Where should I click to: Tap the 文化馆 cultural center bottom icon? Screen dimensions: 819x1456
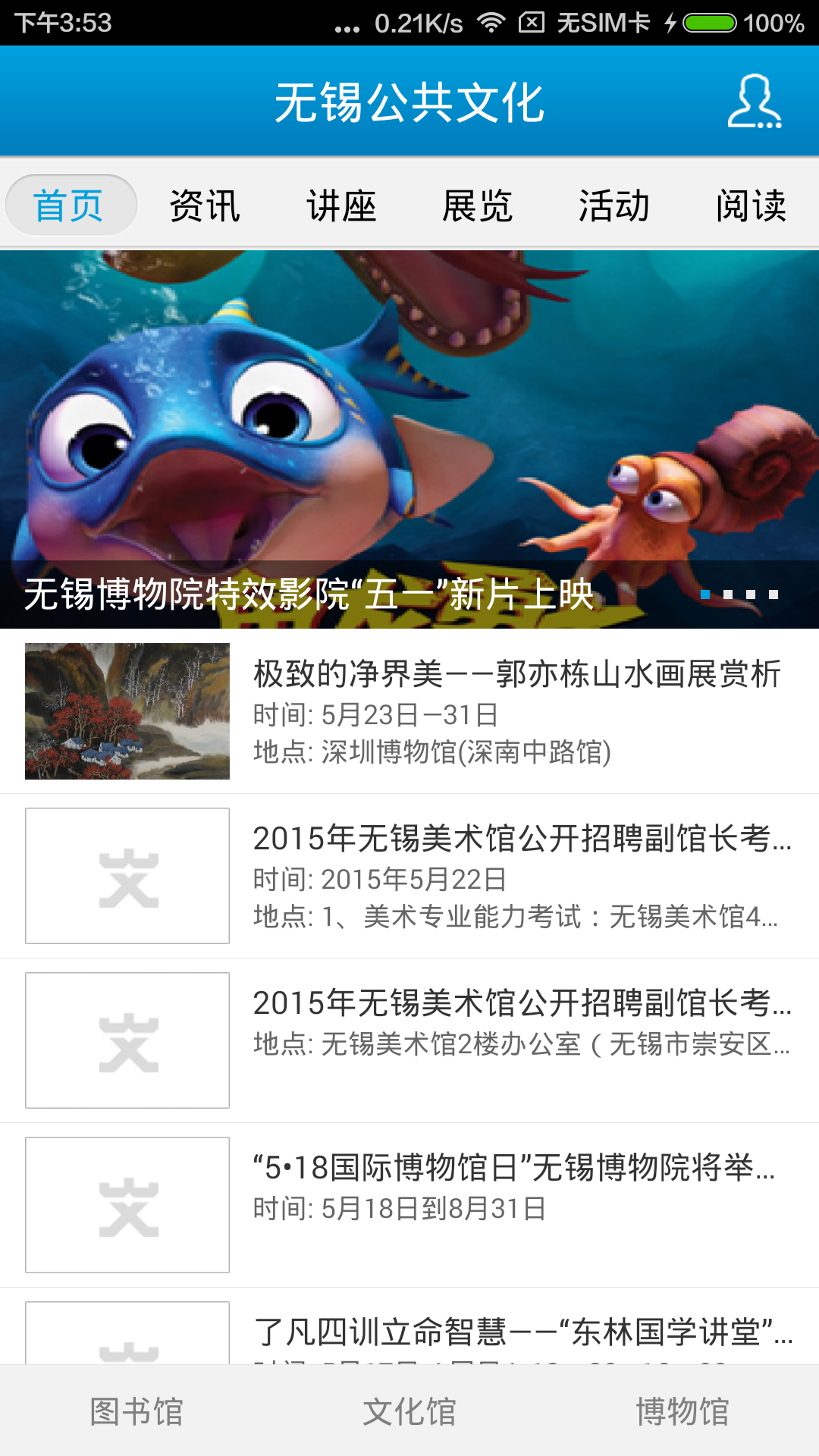pyautogui.click(x=409, y=1413)
